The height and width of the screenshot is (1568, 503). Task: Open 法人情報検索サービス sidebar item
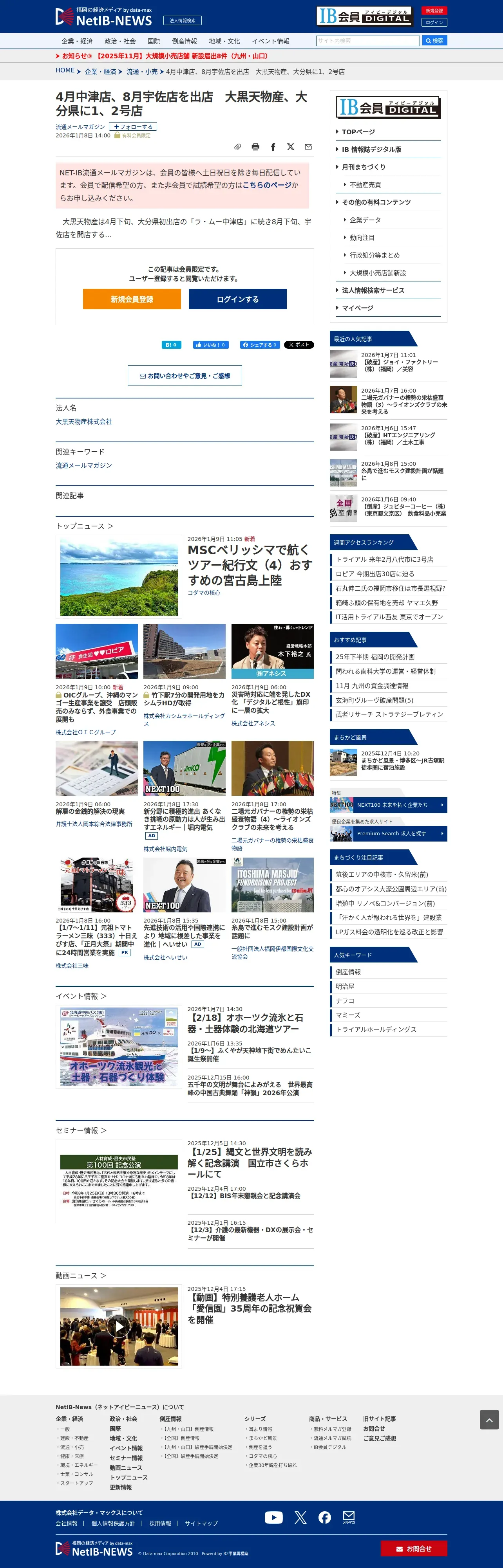373,290
